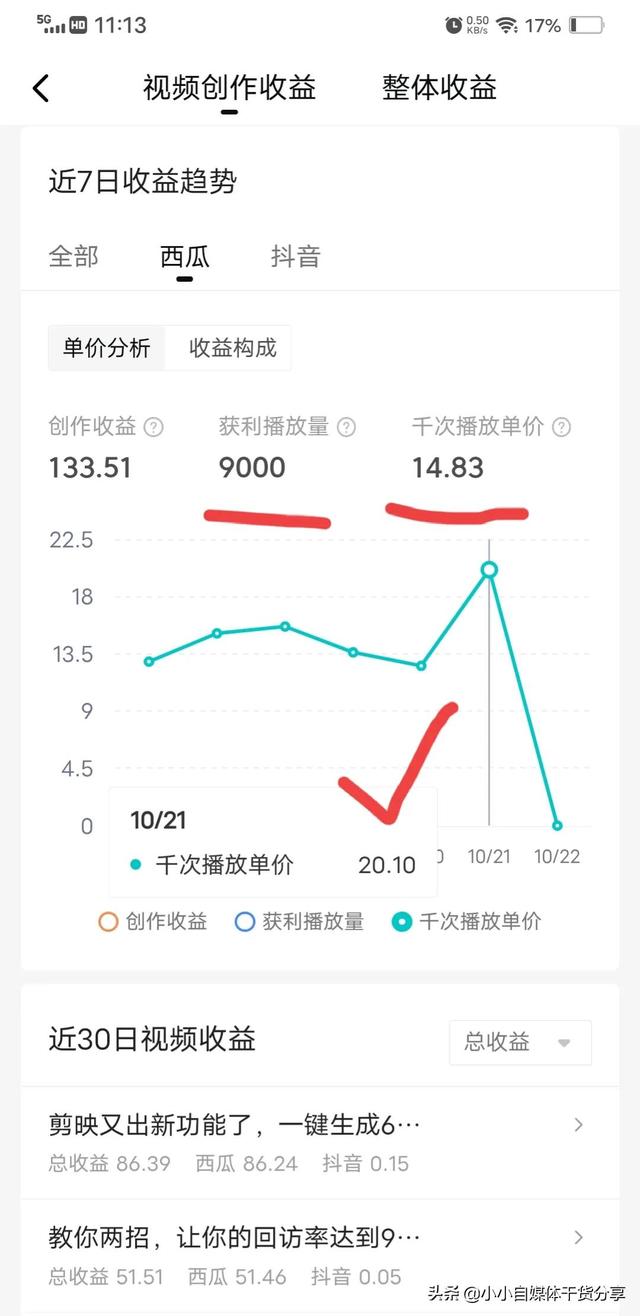Go back using the top-left arrow
The height and width of the screenshot is (1316, 640).
41,88
